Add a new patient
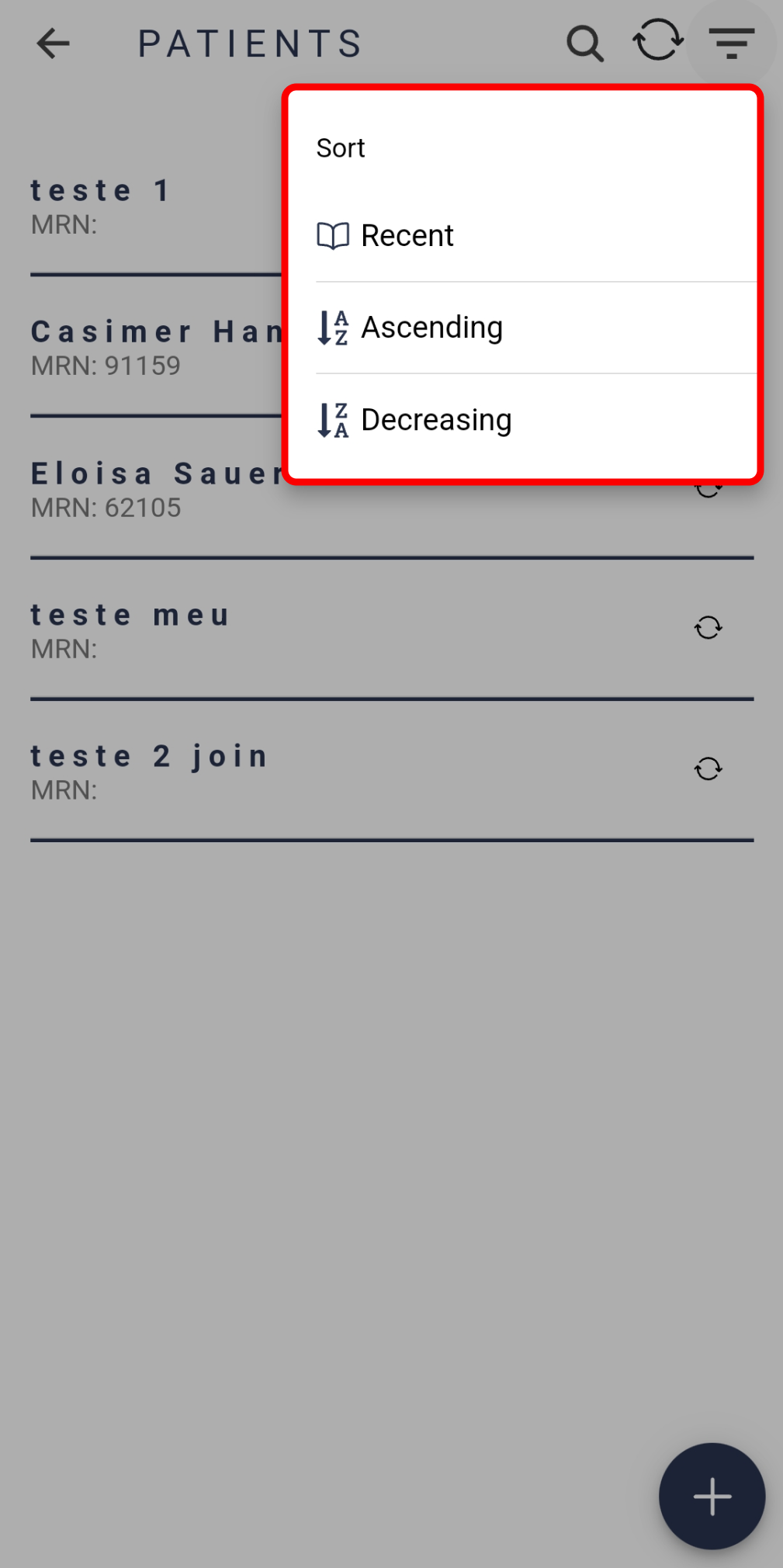 click(x=712, y=1496)
